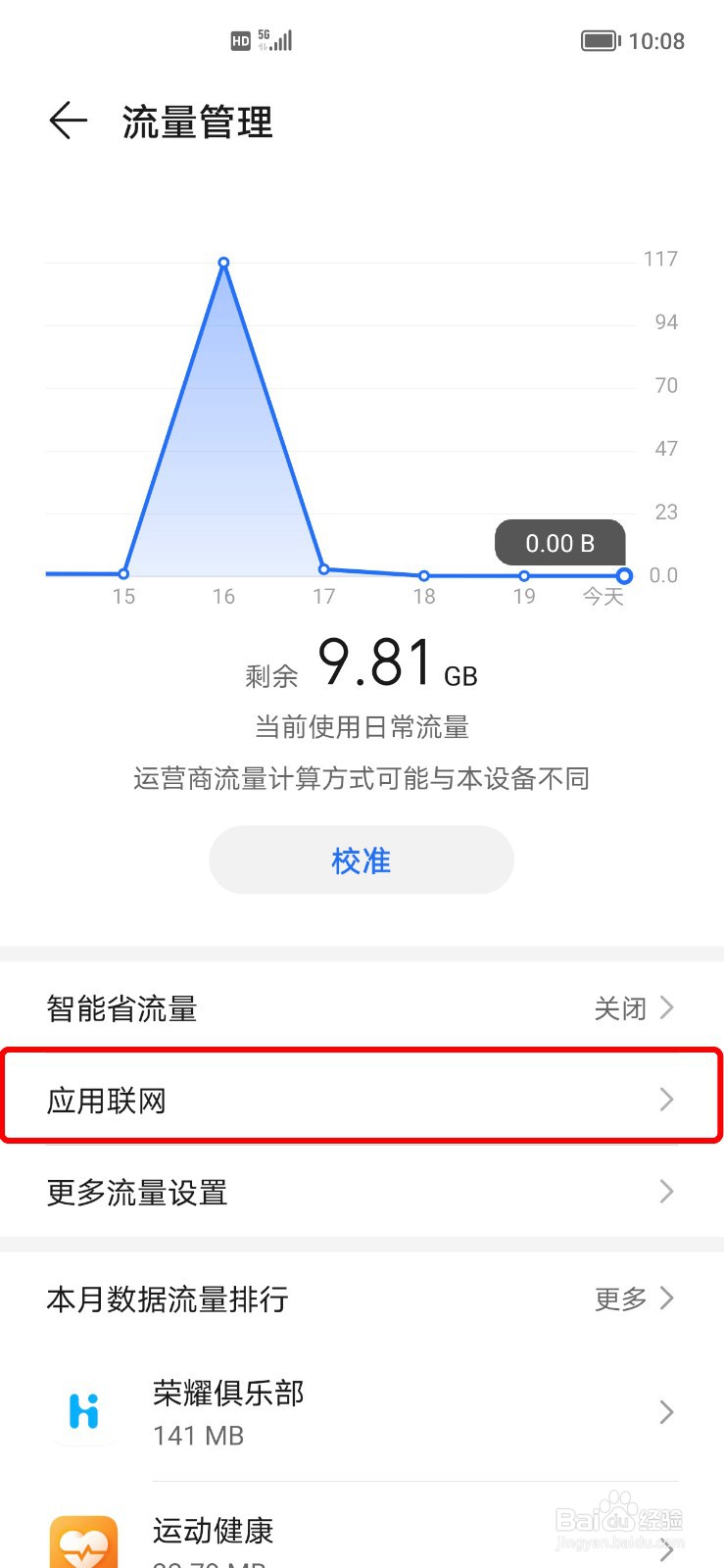Expand the 更多流量设置 chevron

point(665,1192)
